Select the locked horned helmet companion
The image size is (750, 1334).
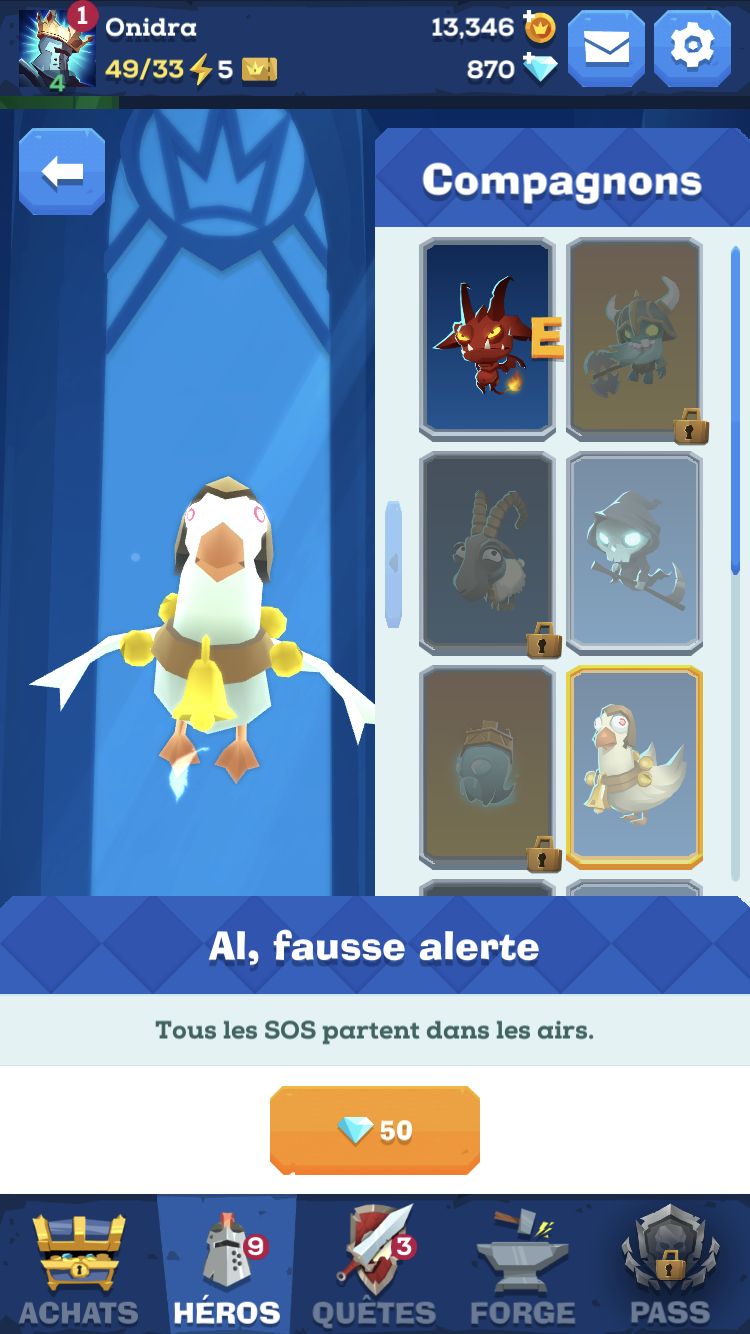(635, 339)
